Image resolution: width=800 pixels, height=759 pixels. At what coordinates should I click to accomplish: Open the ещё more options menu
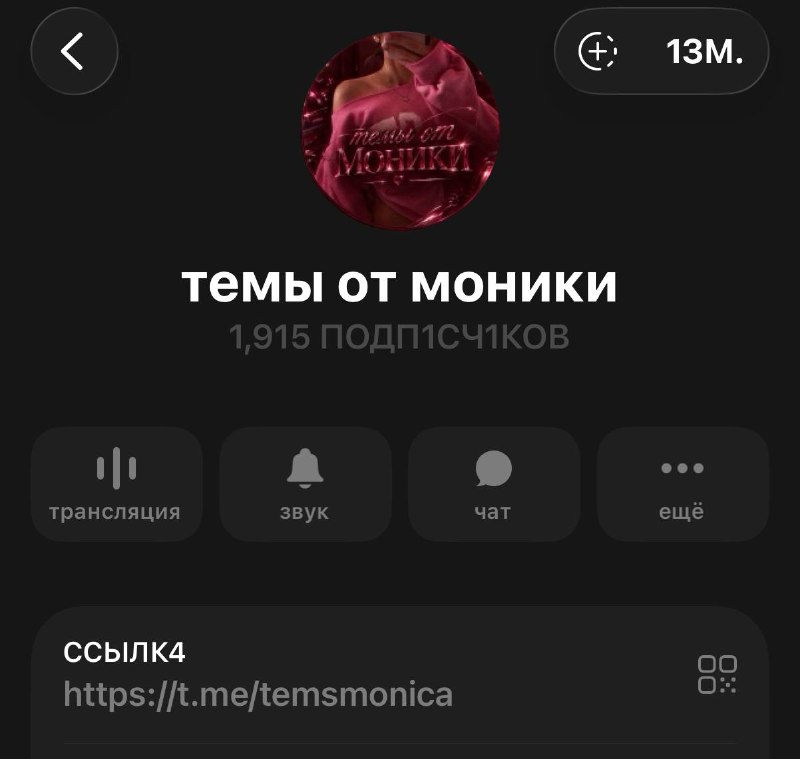pyautogui.click(x=682, y=484)
